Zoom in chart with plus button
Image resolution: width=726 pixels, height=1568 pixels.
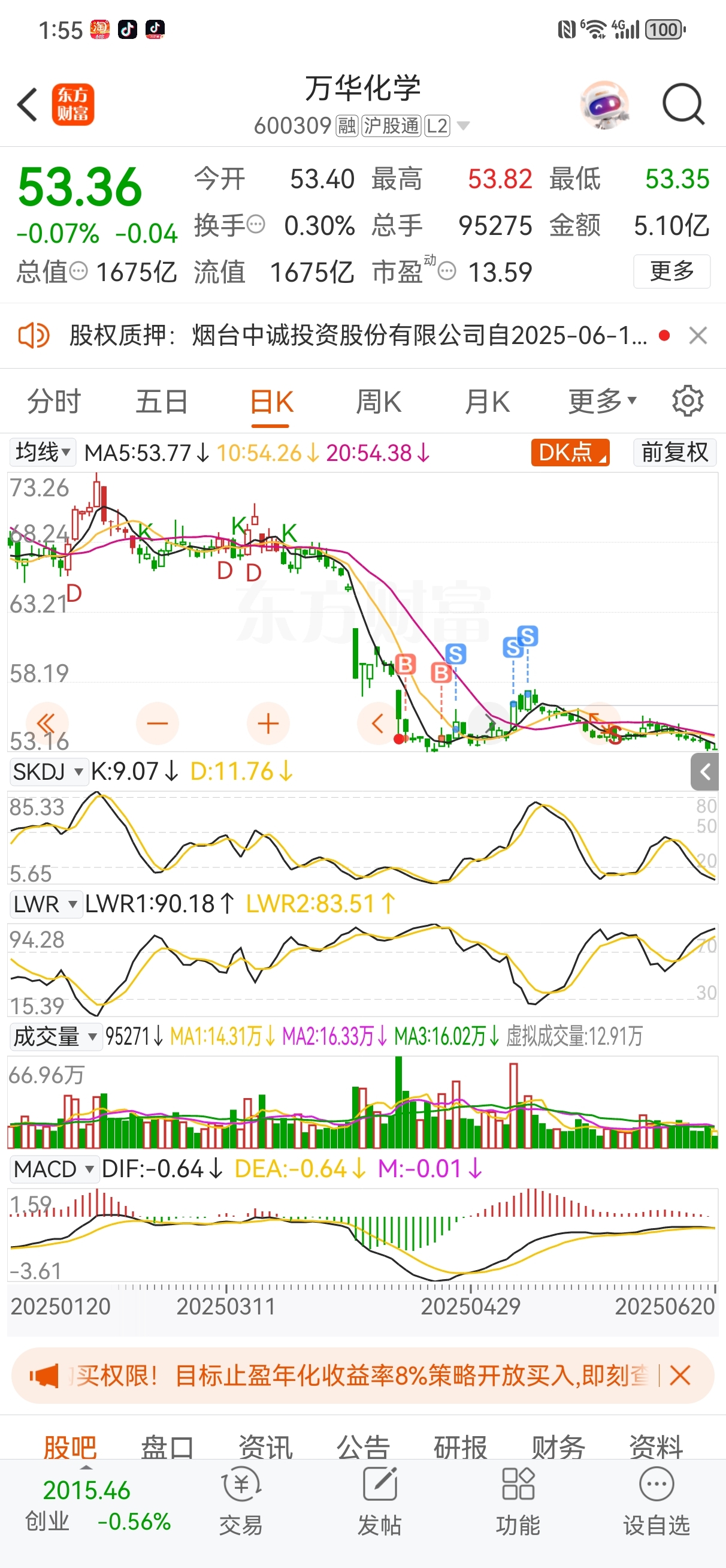(x=268, y=723)
